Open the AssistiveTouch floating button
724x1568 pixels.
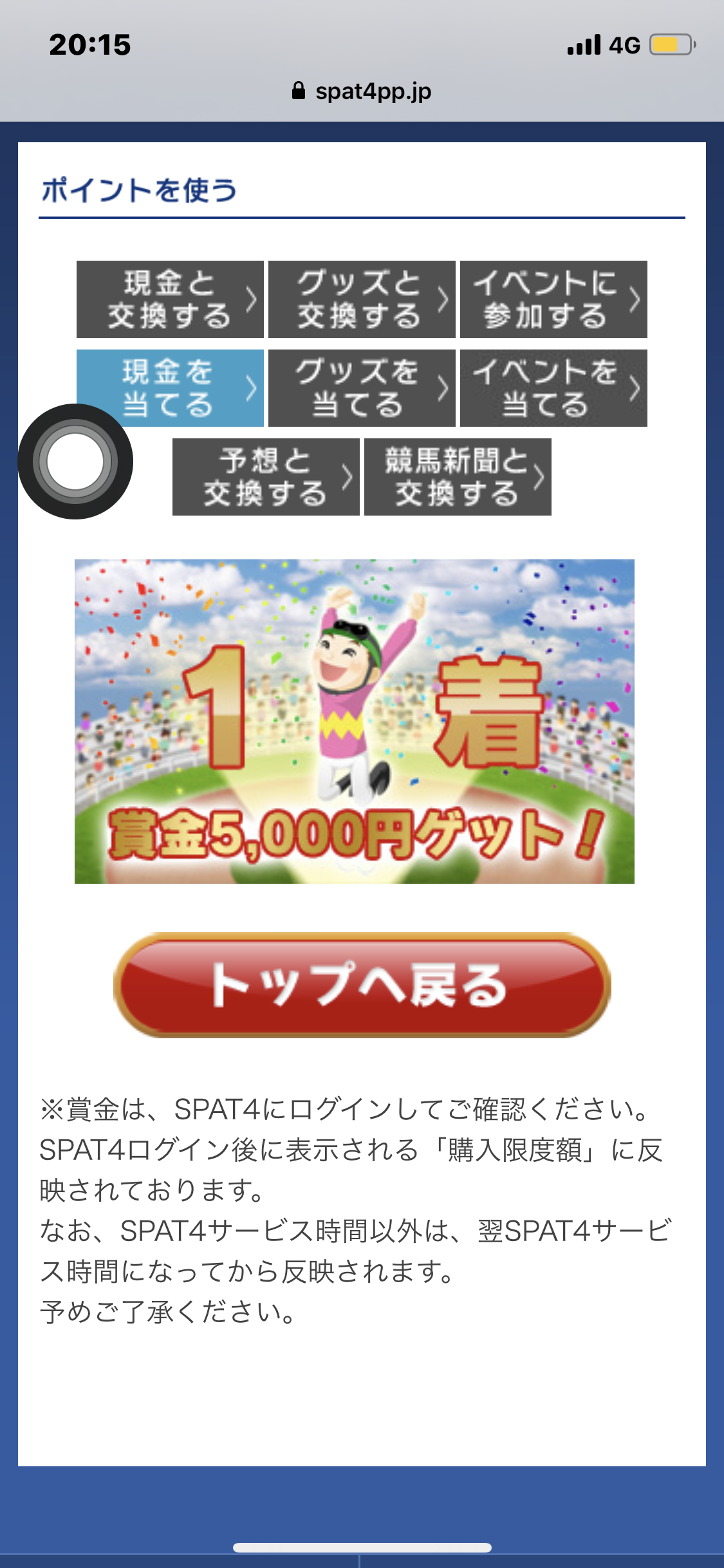(x=75, y=462)
